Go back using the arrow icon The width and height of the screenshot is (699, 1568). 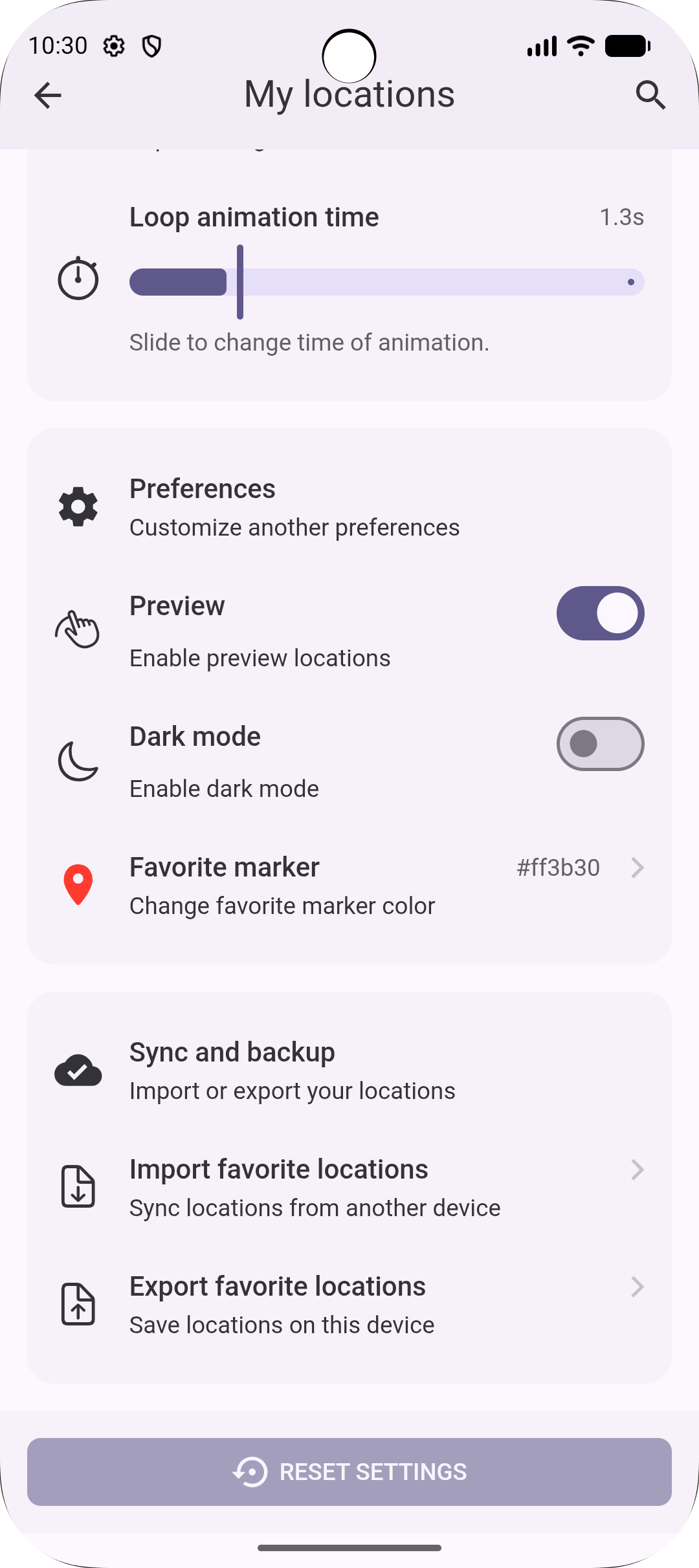tap(48, 95)
